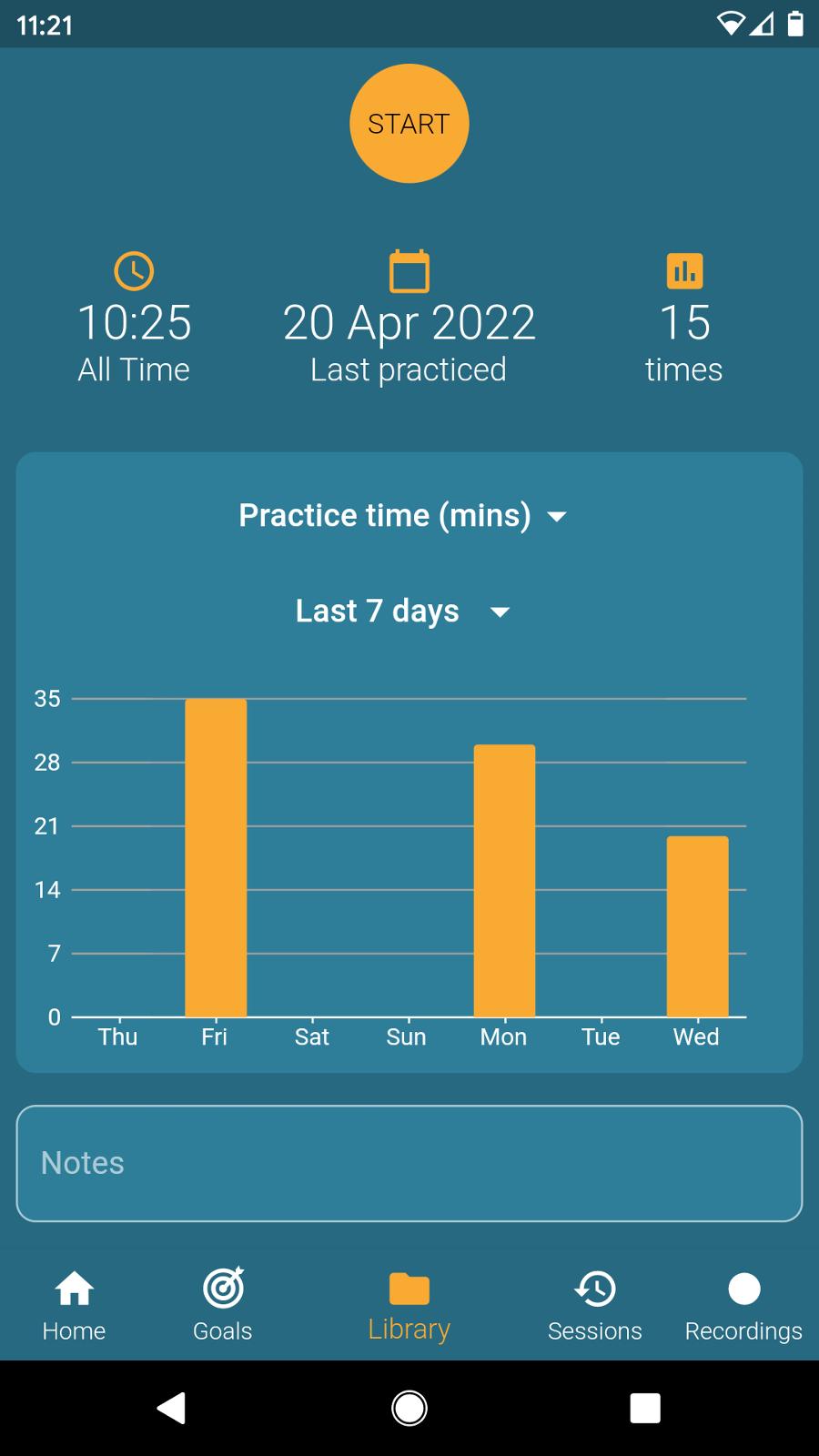Click the battery icon in the status bar
The width and height of the screenshot is (819, 1456).
click(x=793, y=25)
